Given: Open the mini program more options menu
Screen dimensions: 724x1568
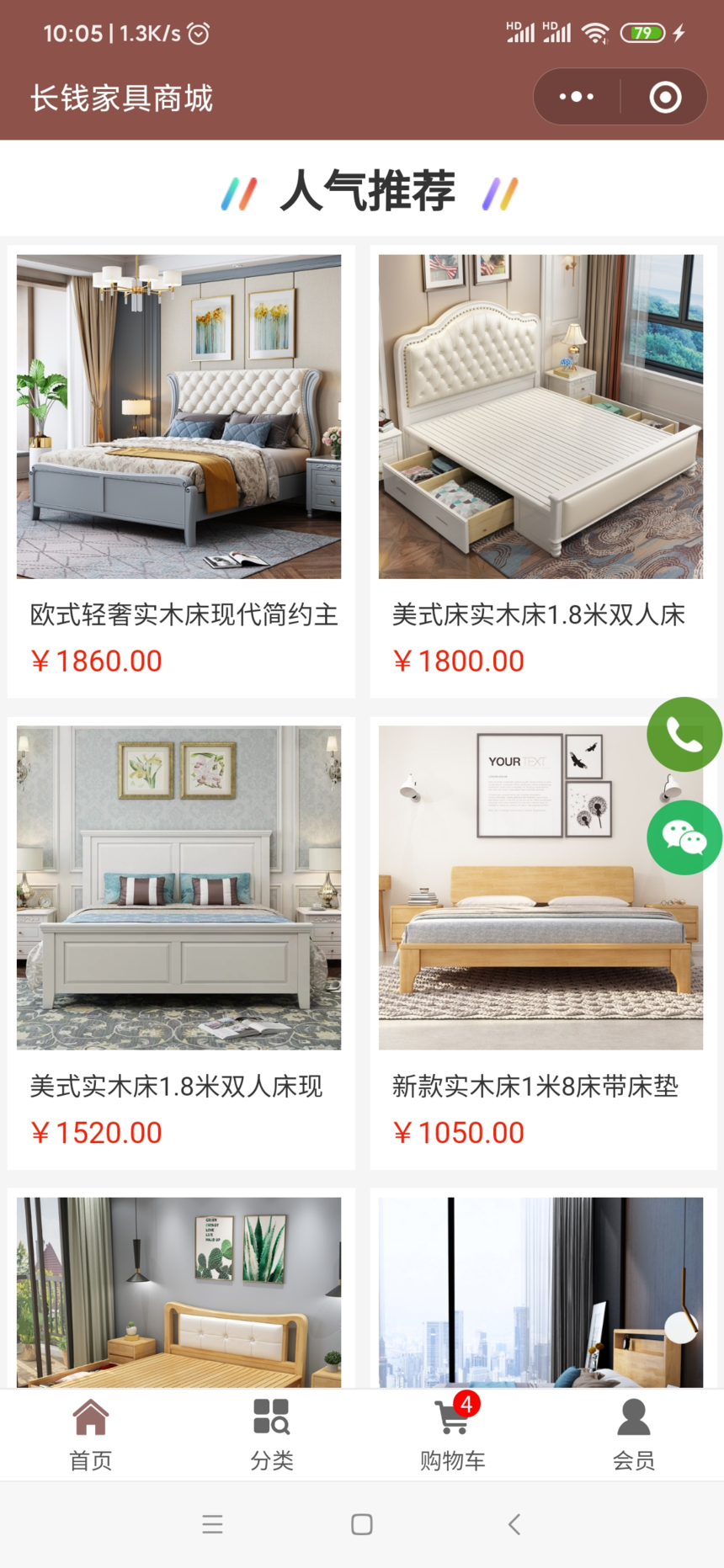Looking at the screenshot, I should tap(577, 97).
